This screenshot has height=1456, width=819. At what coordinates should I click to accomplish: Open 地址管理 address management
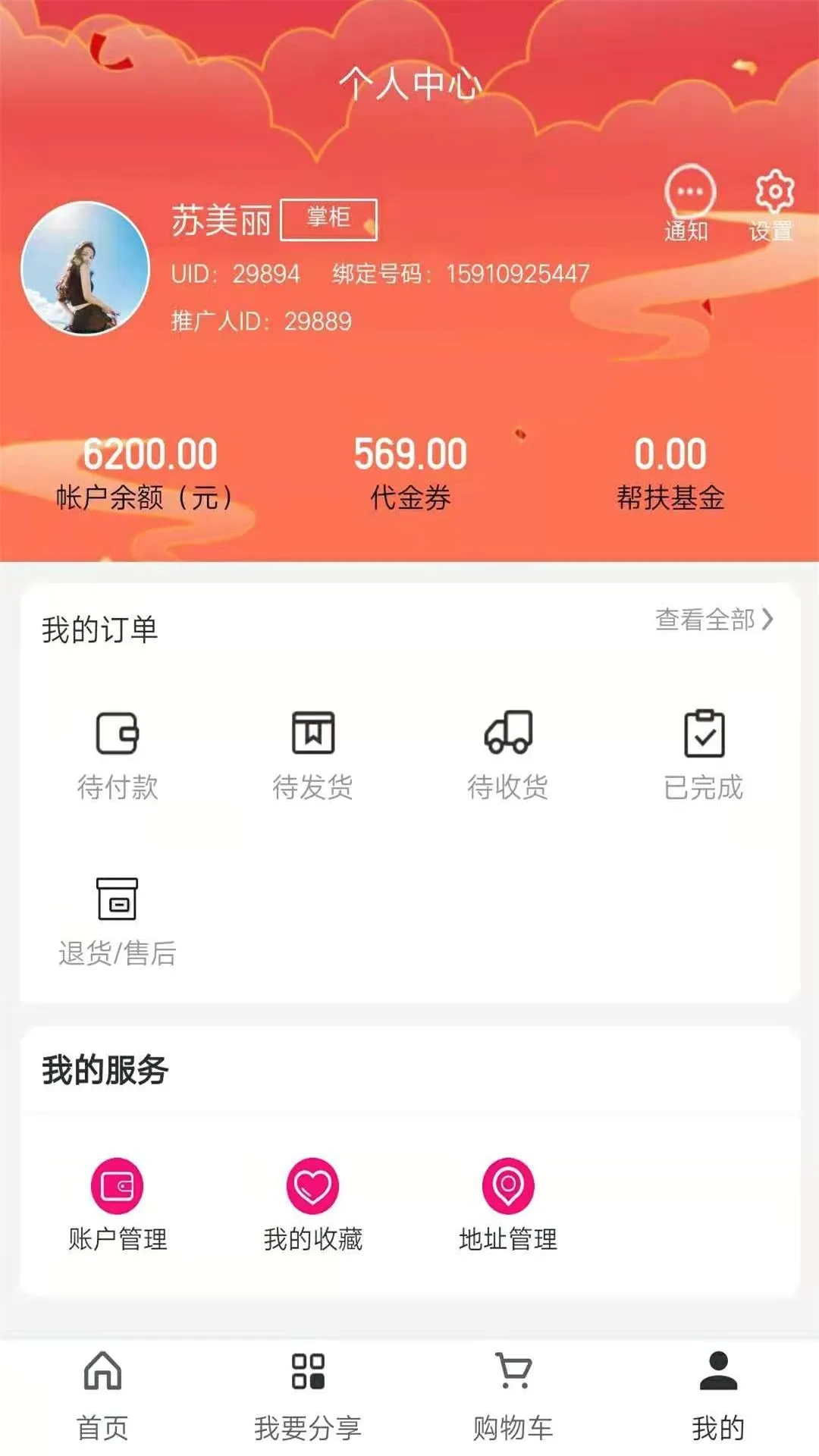pos(508,1205)
